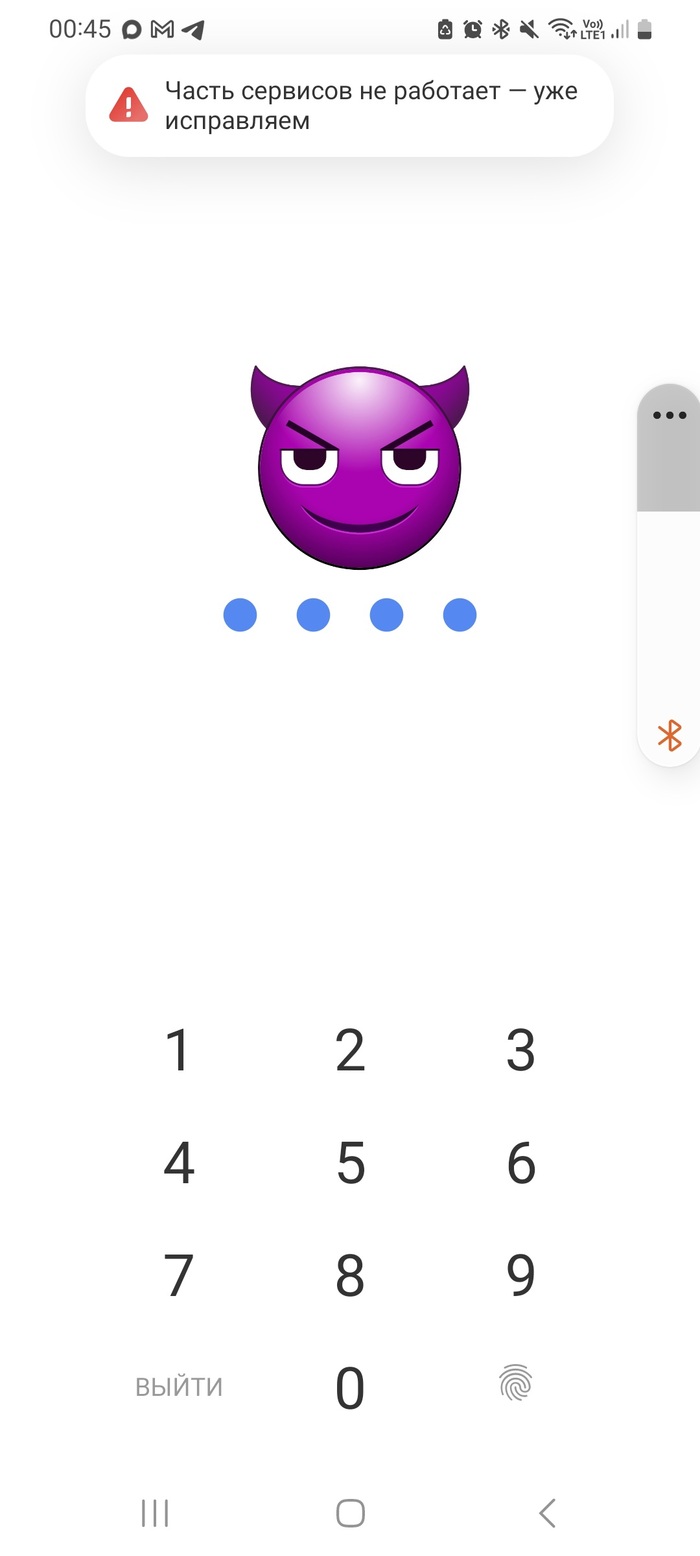Tap the orange Bluetooth icon in side panel

(670, 735)
